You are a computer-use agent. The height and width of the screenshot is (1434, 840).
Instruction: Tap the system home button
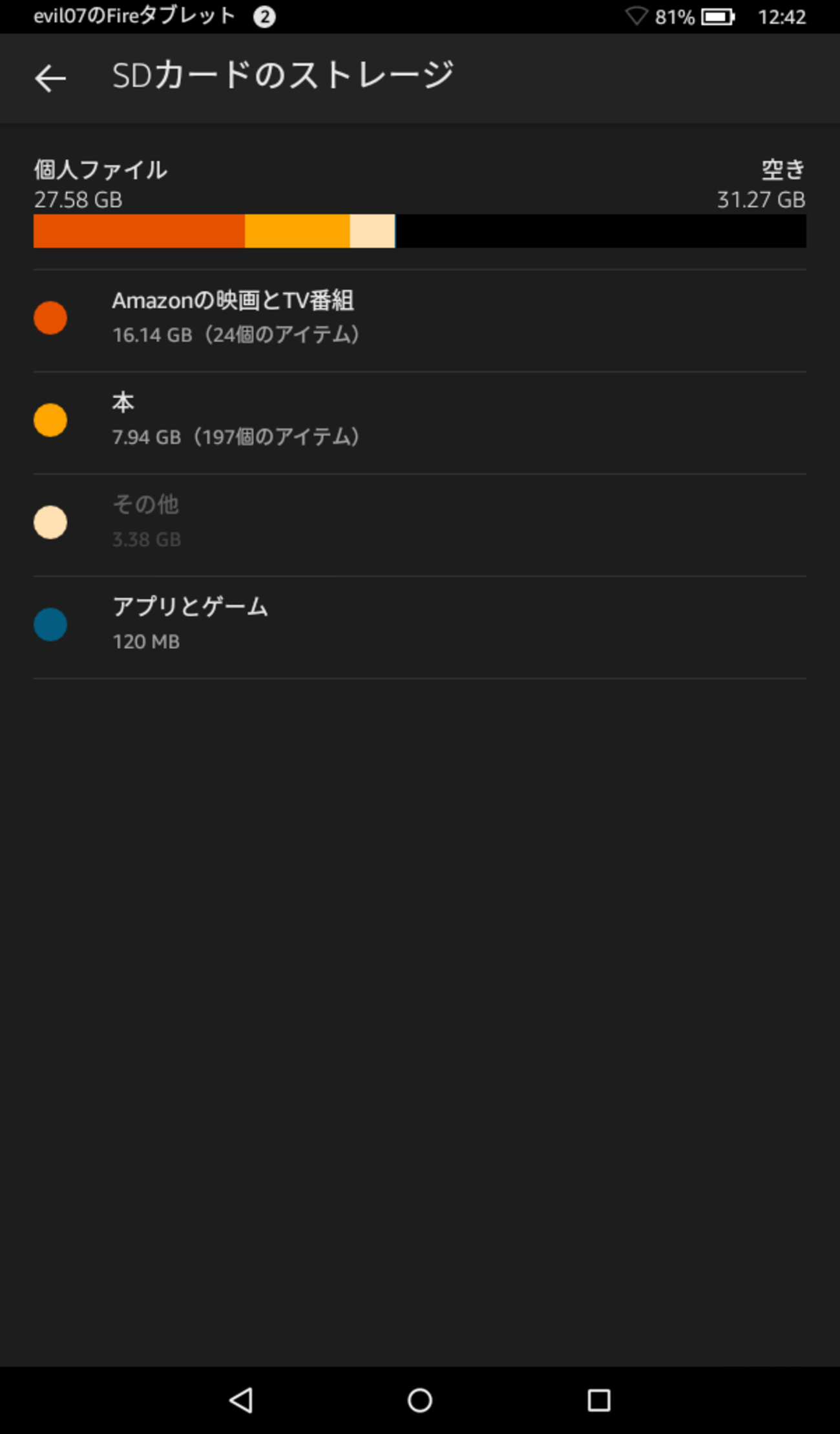420,1400
